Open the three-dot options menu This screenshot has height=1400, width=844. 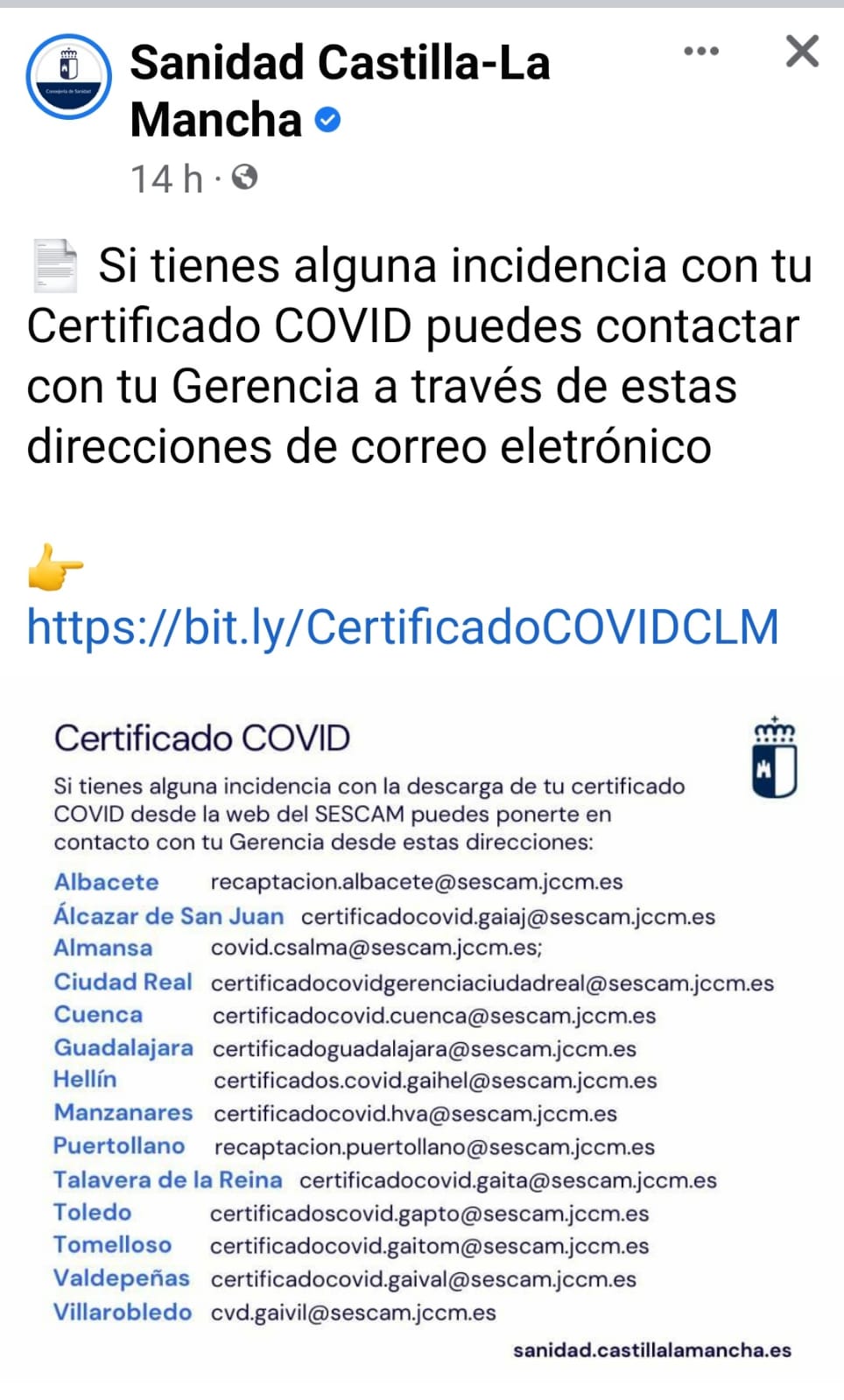pyautogui.click(x=701, y=52)
